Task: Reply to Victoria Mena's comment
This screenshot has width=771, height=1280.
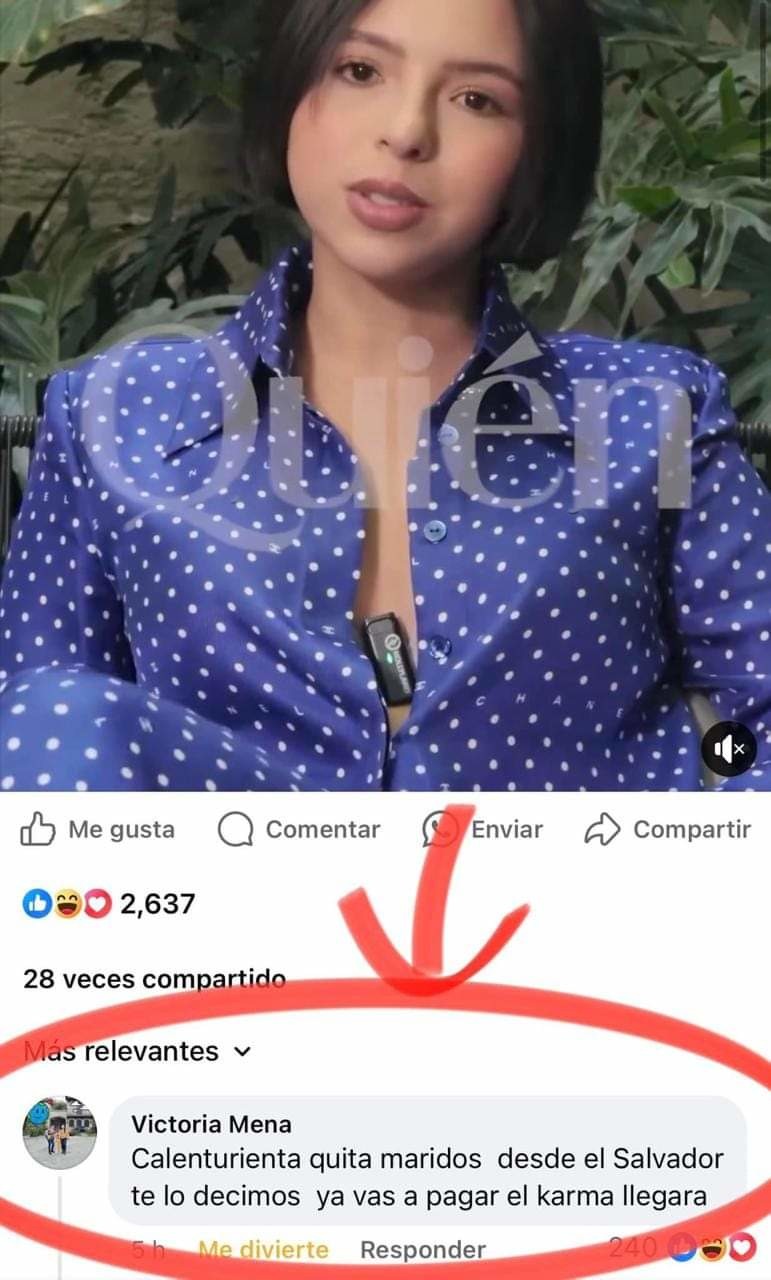Action: pyautogui.click(x=422, y=1249)
